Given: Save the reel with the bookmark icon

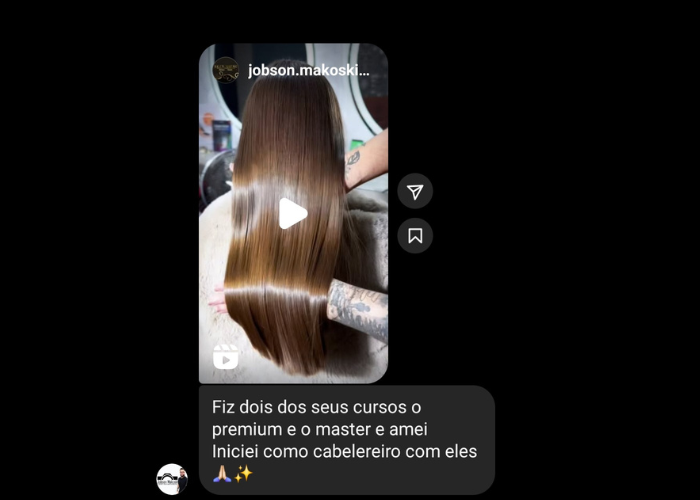Looking at the screenshot, I should coord(415,236).
